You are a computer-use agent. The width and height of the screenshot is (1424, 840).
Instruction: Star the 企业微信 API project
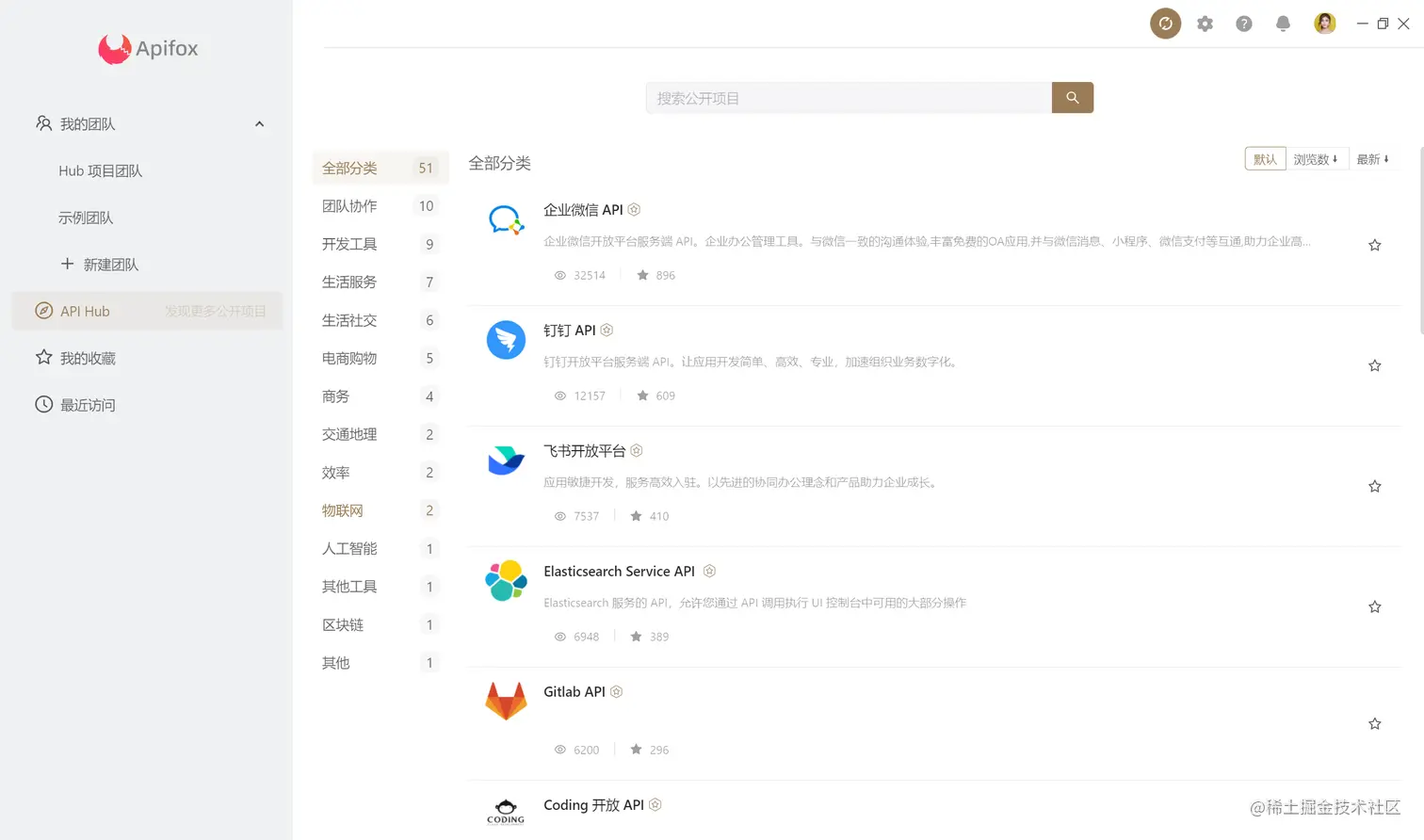1374,245
